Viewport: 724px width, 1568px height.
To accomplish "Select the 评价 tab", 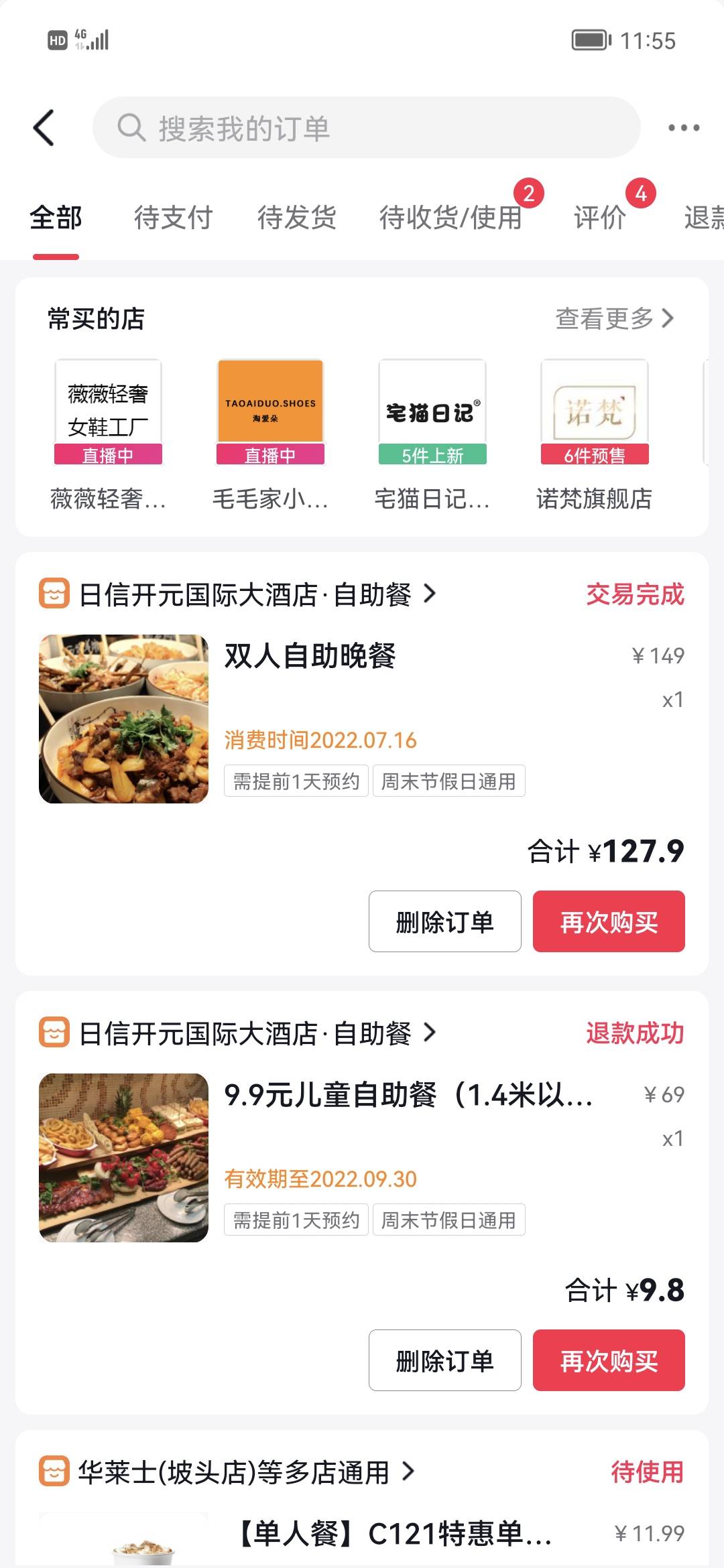I will (x=600, y=218).
